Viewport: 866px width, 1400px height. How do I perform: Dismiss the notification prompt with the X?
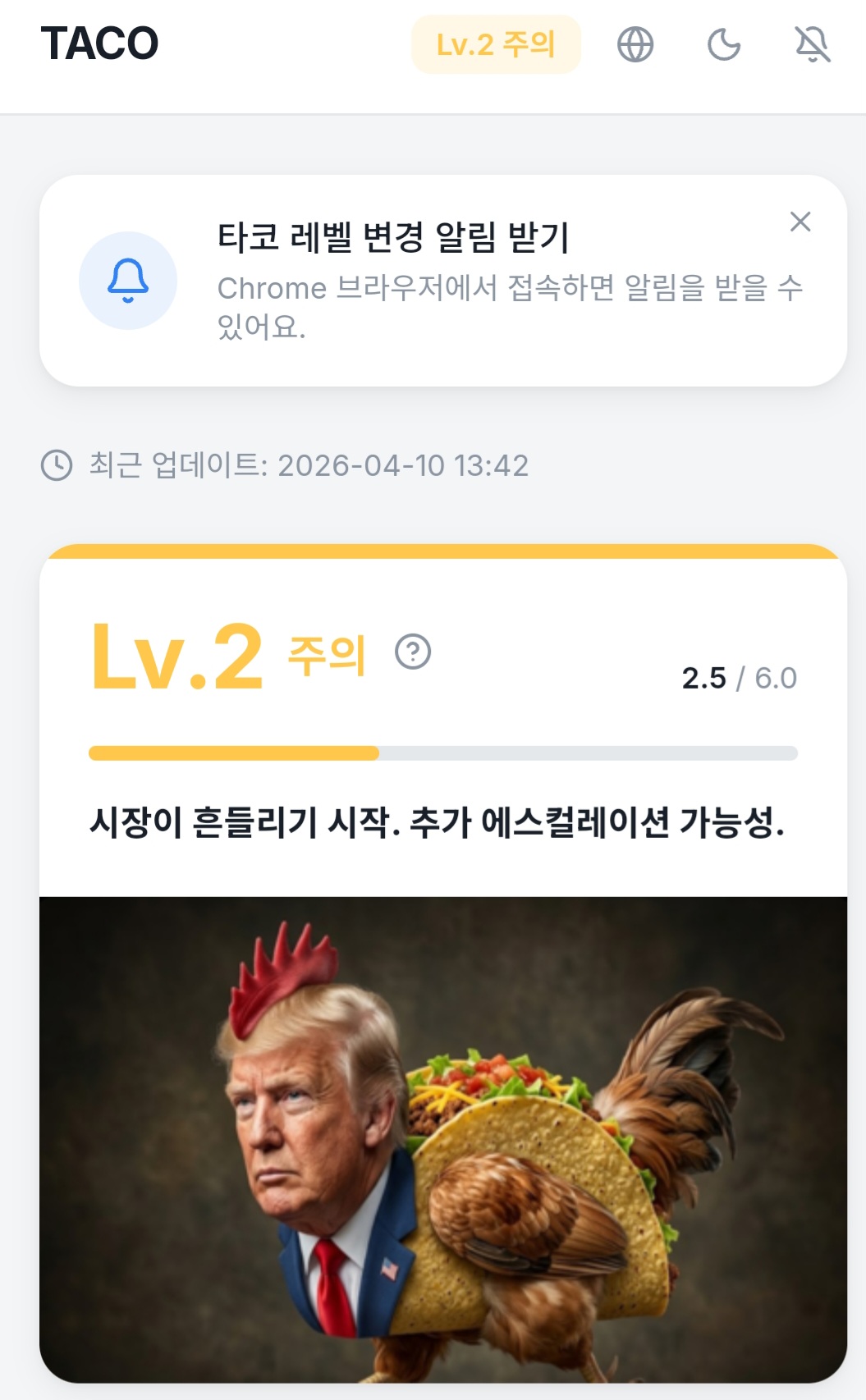pyautogui.click(x=800, y=220)
